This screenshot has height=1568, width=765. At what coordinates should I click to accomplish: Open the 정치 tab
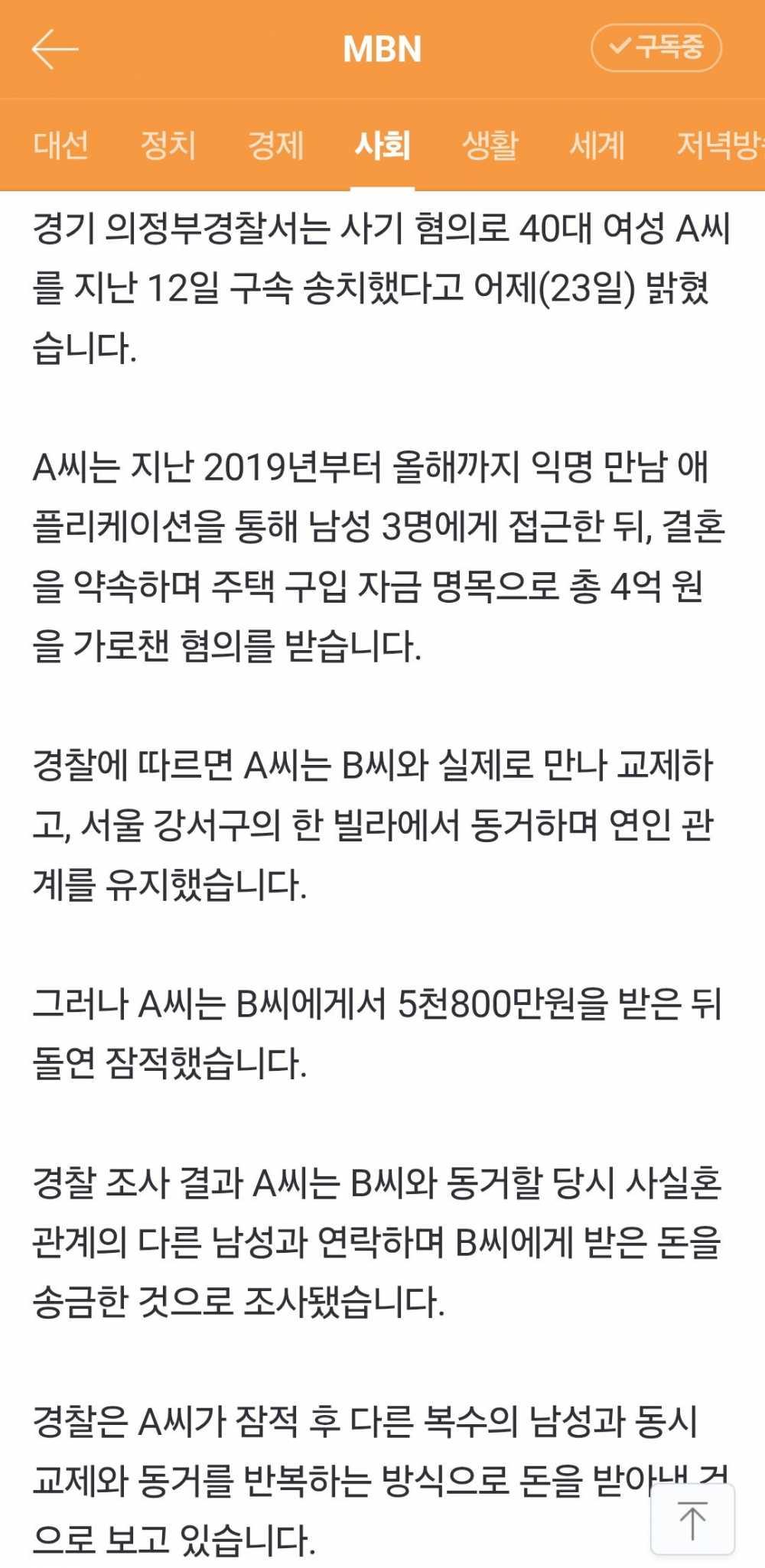pos(168,145)
